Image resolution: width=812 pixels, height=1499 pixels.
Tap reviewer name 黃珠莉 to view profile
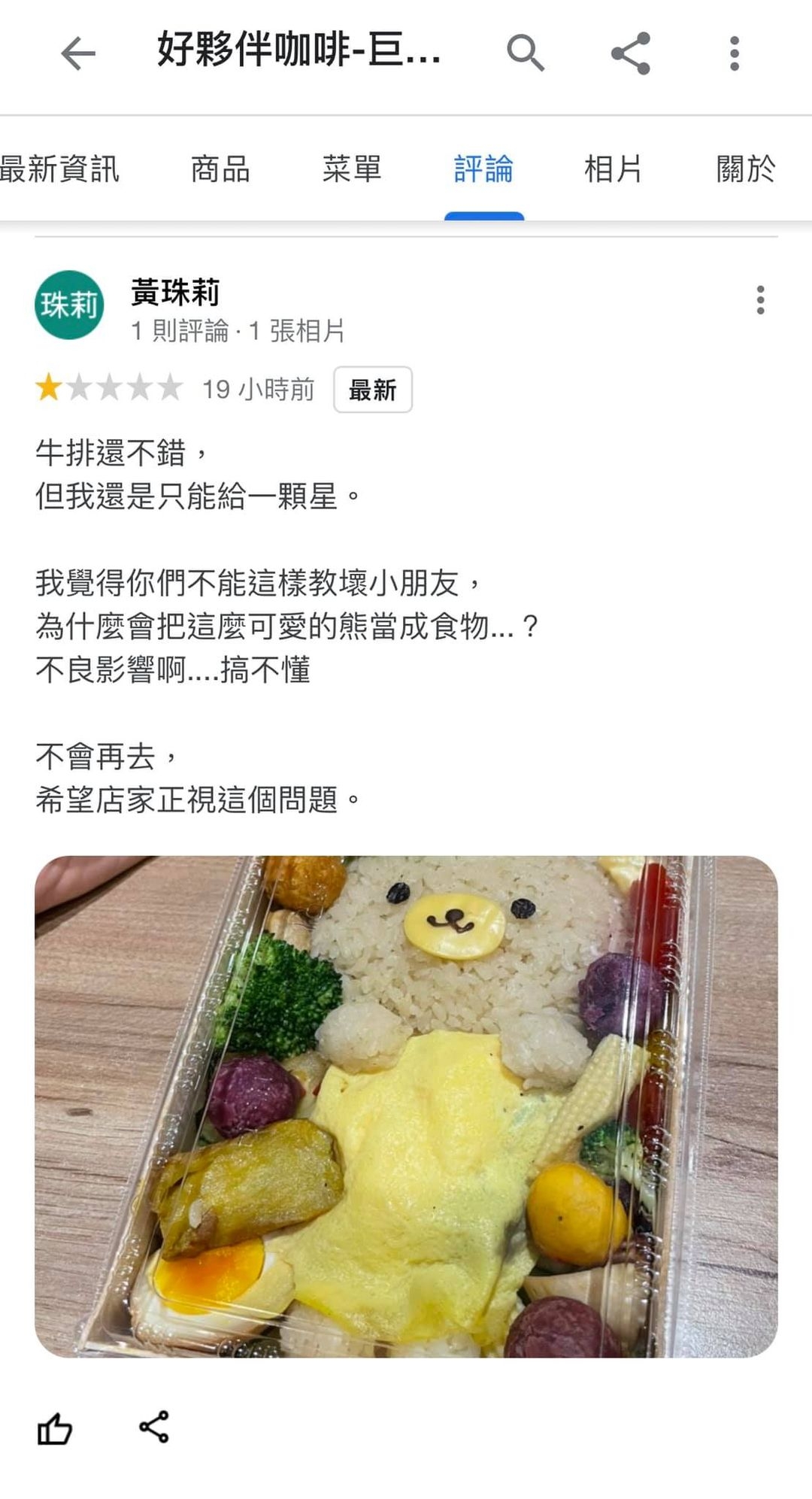174,293
